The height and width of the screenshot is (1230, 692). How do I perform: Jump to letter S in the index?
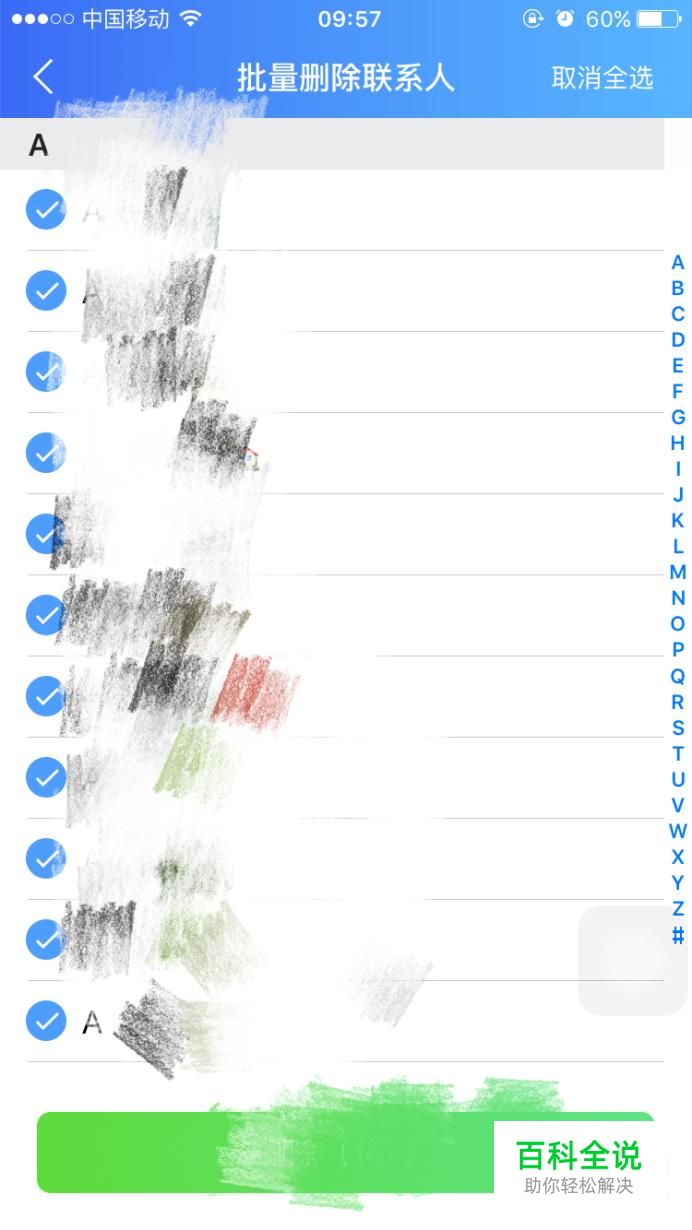(x=678, y=727)
